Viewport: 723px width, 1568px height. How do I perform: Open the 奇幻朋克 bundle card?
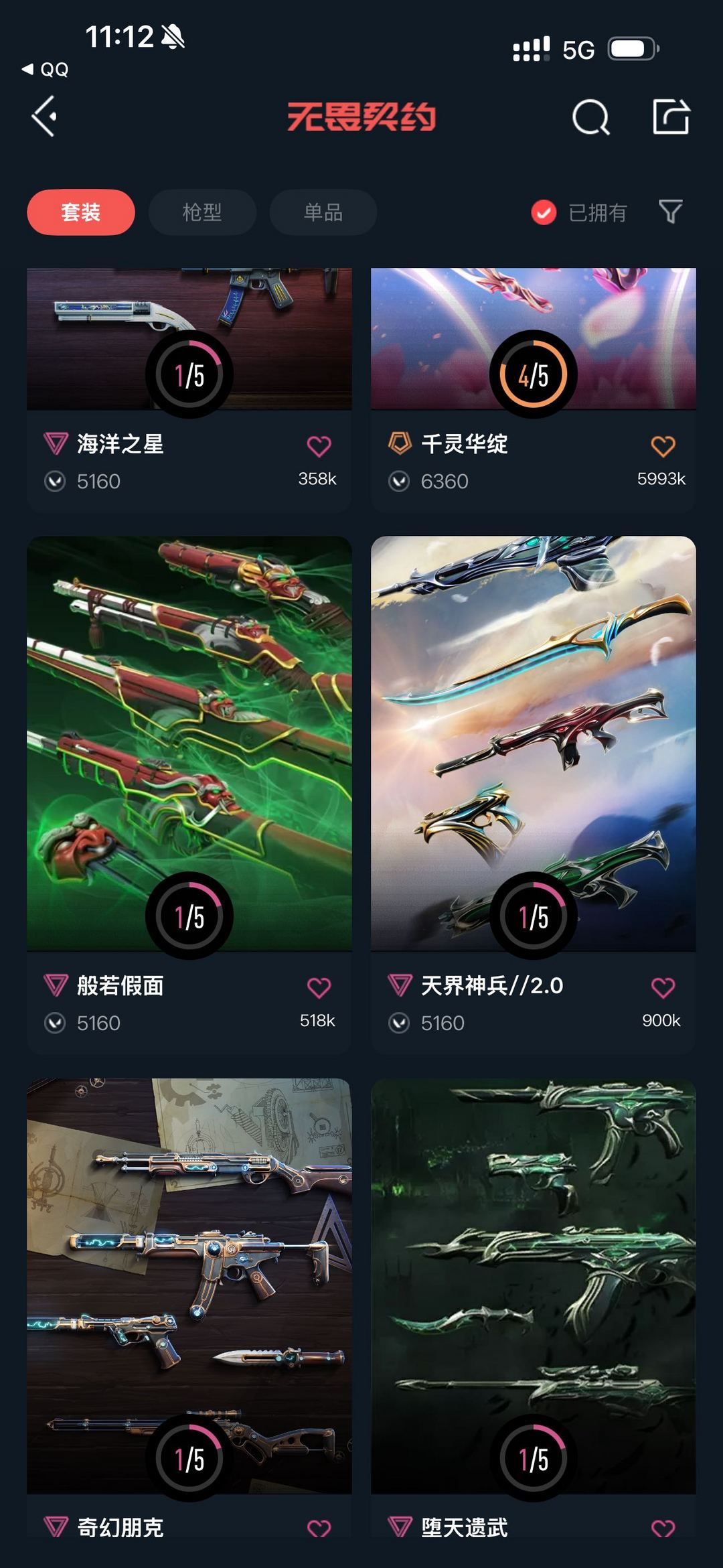[x=189, y=1286]
